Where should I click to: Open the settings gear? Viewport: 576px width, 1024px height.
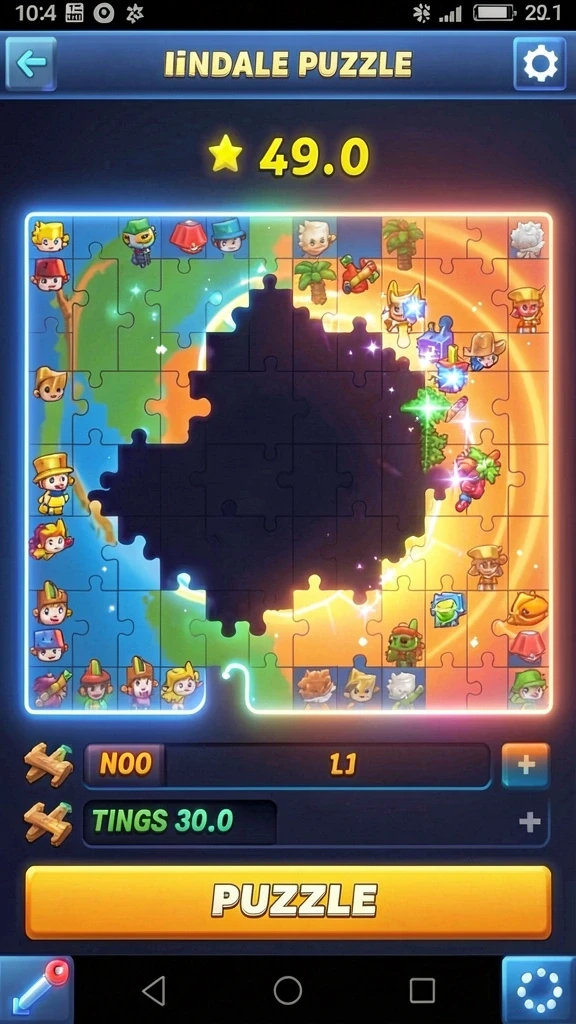click(x=539, y=64)
